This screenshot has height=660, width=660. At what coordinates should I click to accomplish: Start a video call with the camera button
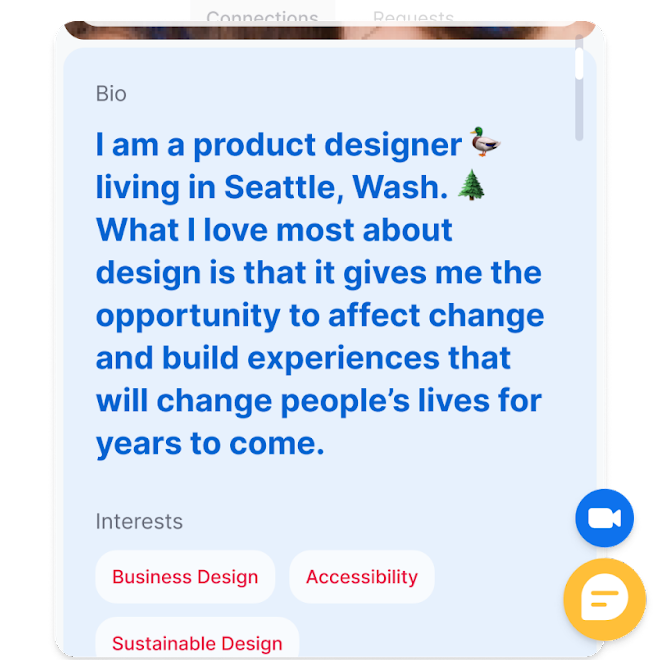click(x=605, y=518)
